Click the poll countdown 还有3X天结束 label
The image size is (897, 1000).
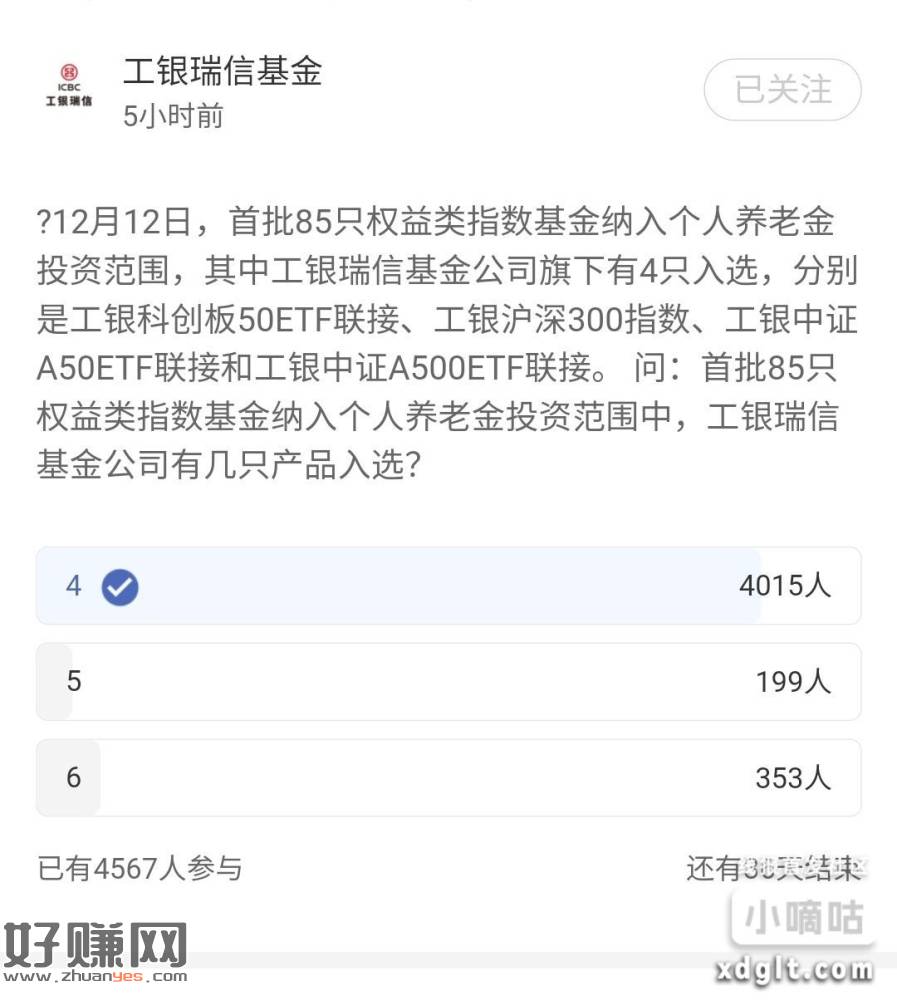click(x=775, y=869)
